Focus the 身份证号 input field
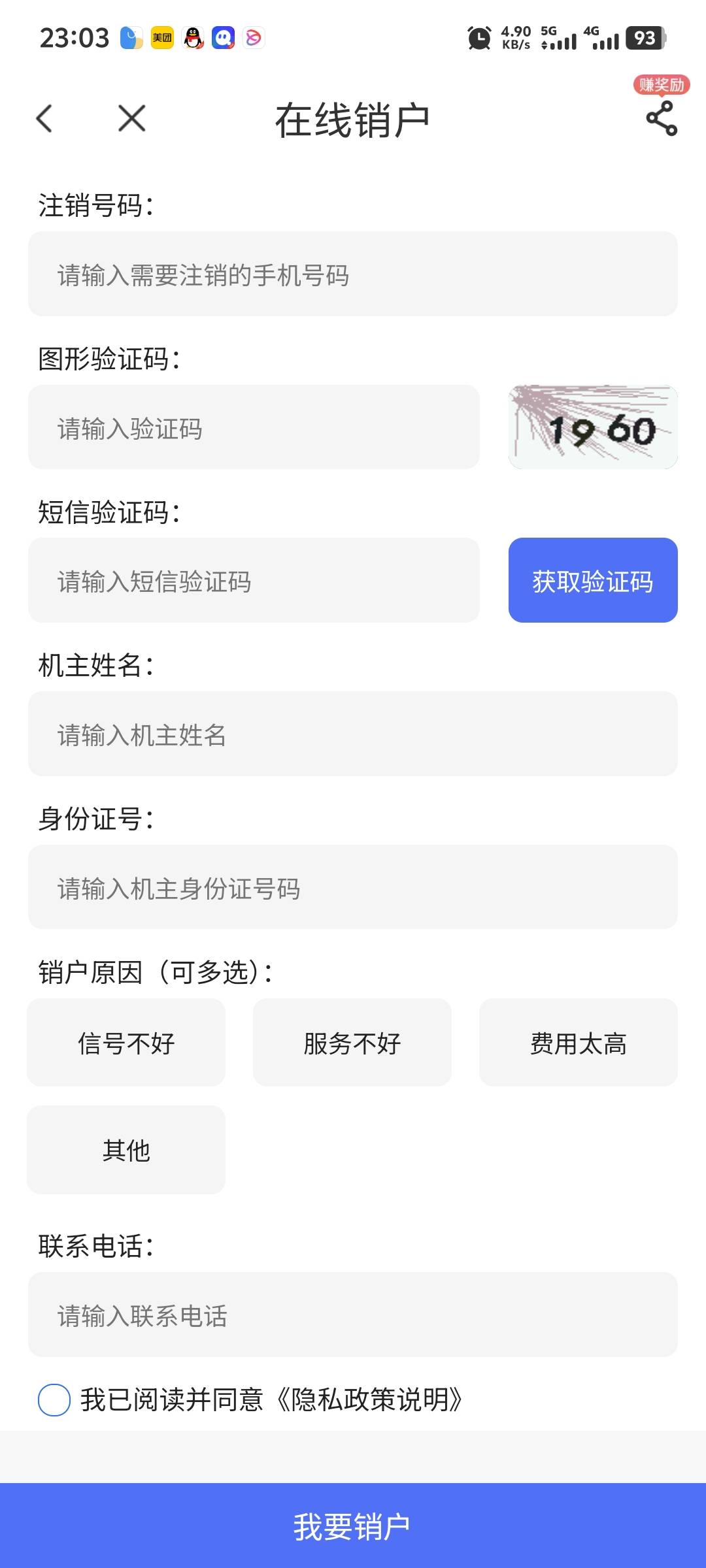Screen dimensions: 706x1568 point(353,887)
